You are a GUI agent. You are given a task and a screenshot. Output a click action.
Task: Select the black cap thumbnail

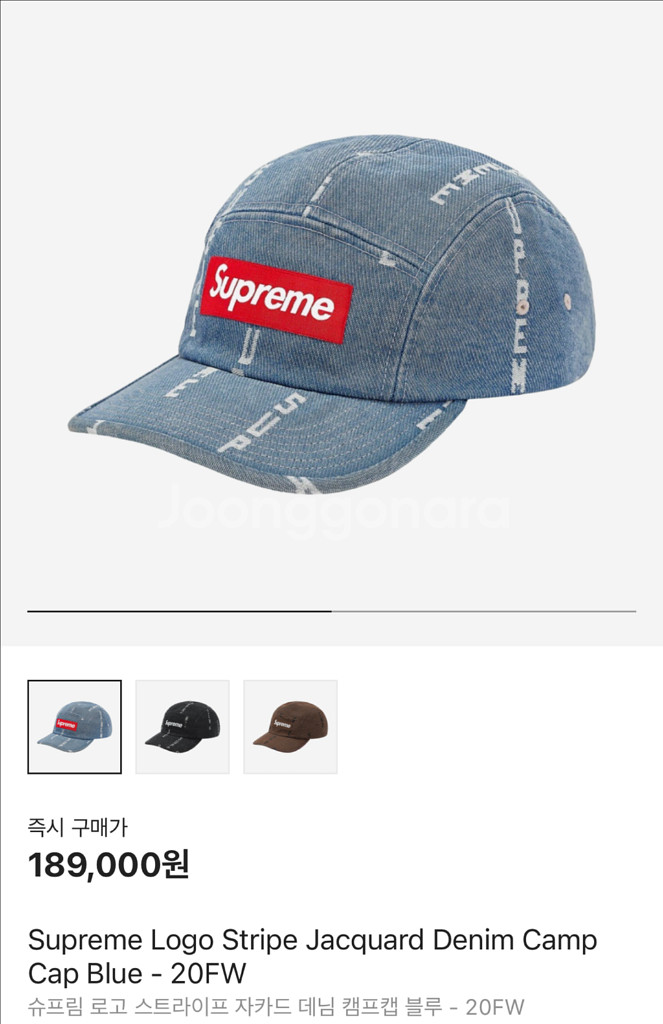[182, 727]
